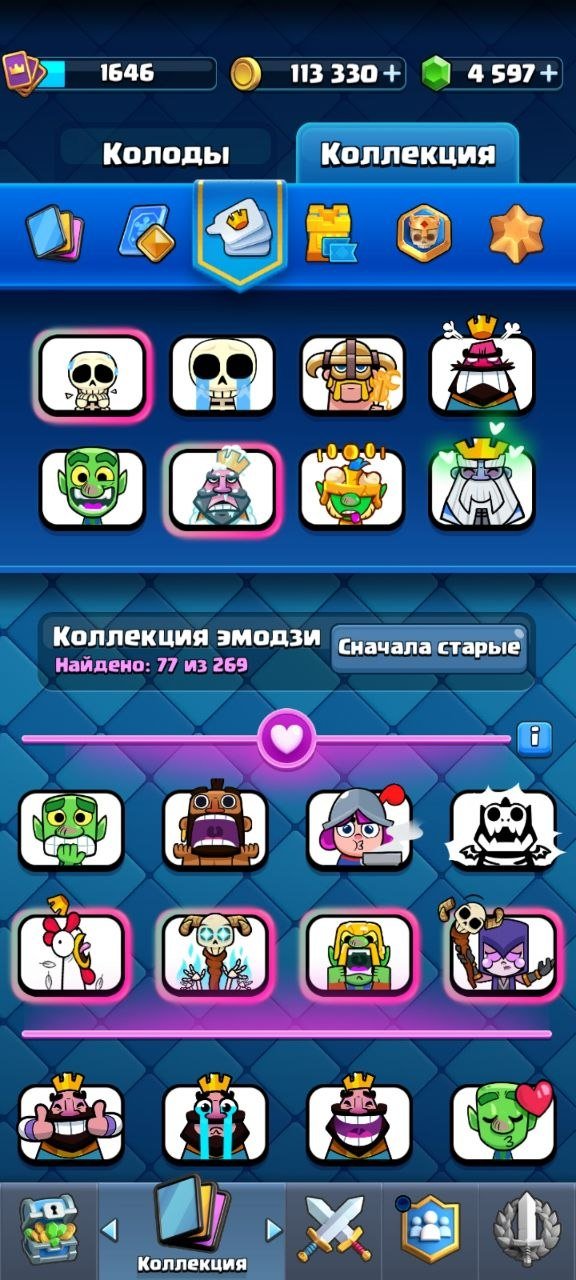Open the star levels icon tab
The height and width of the screenshot is (1280, 576).
coord(516,232)
